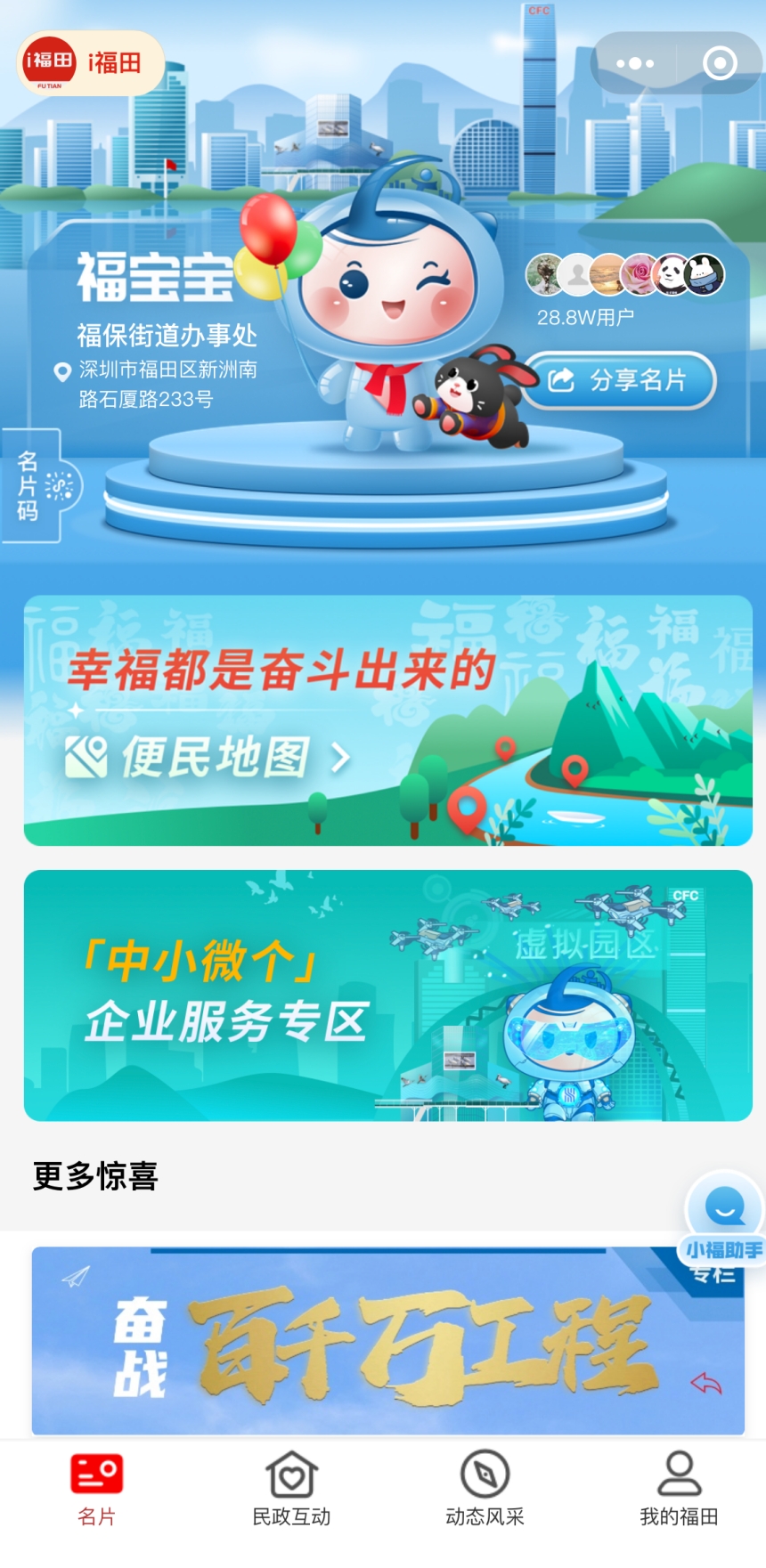Tap the i福田 logo badge
The width and height of the screenshot is (766, 1568).
coord(89,63)
